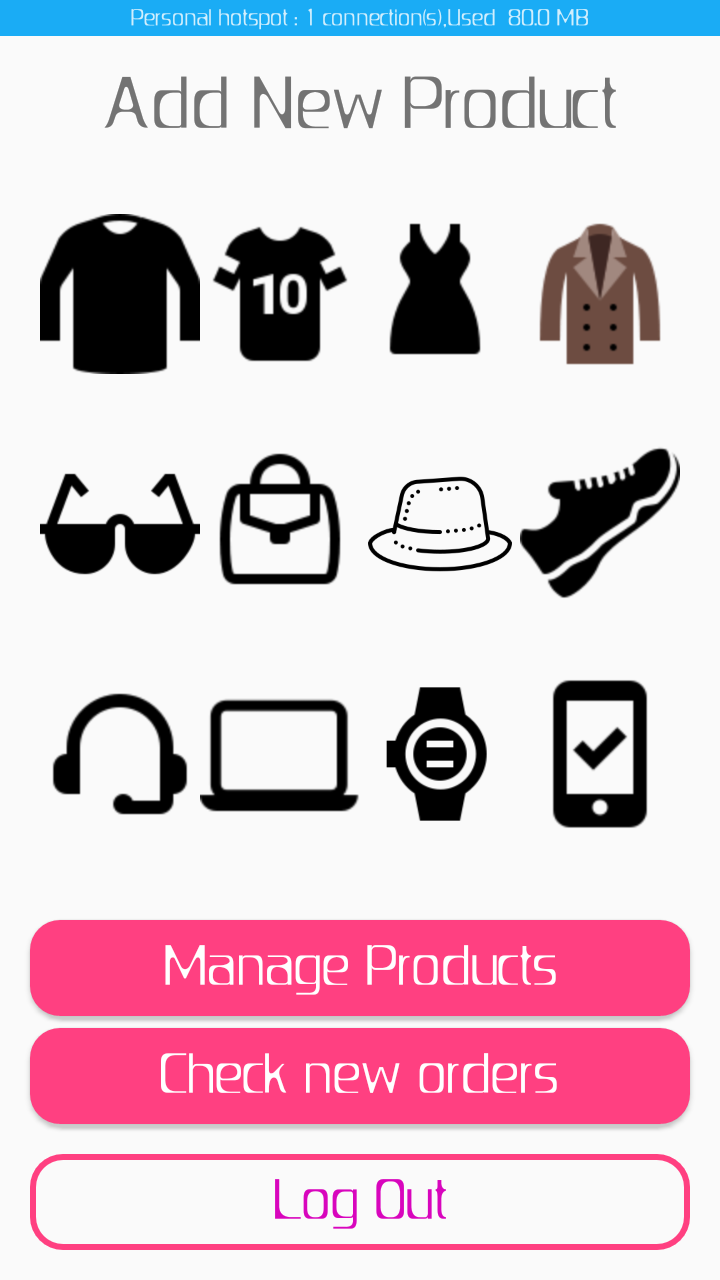Choose the laptop product category
This screenshot has width=720, height=1280.
(x=280, y=755)
